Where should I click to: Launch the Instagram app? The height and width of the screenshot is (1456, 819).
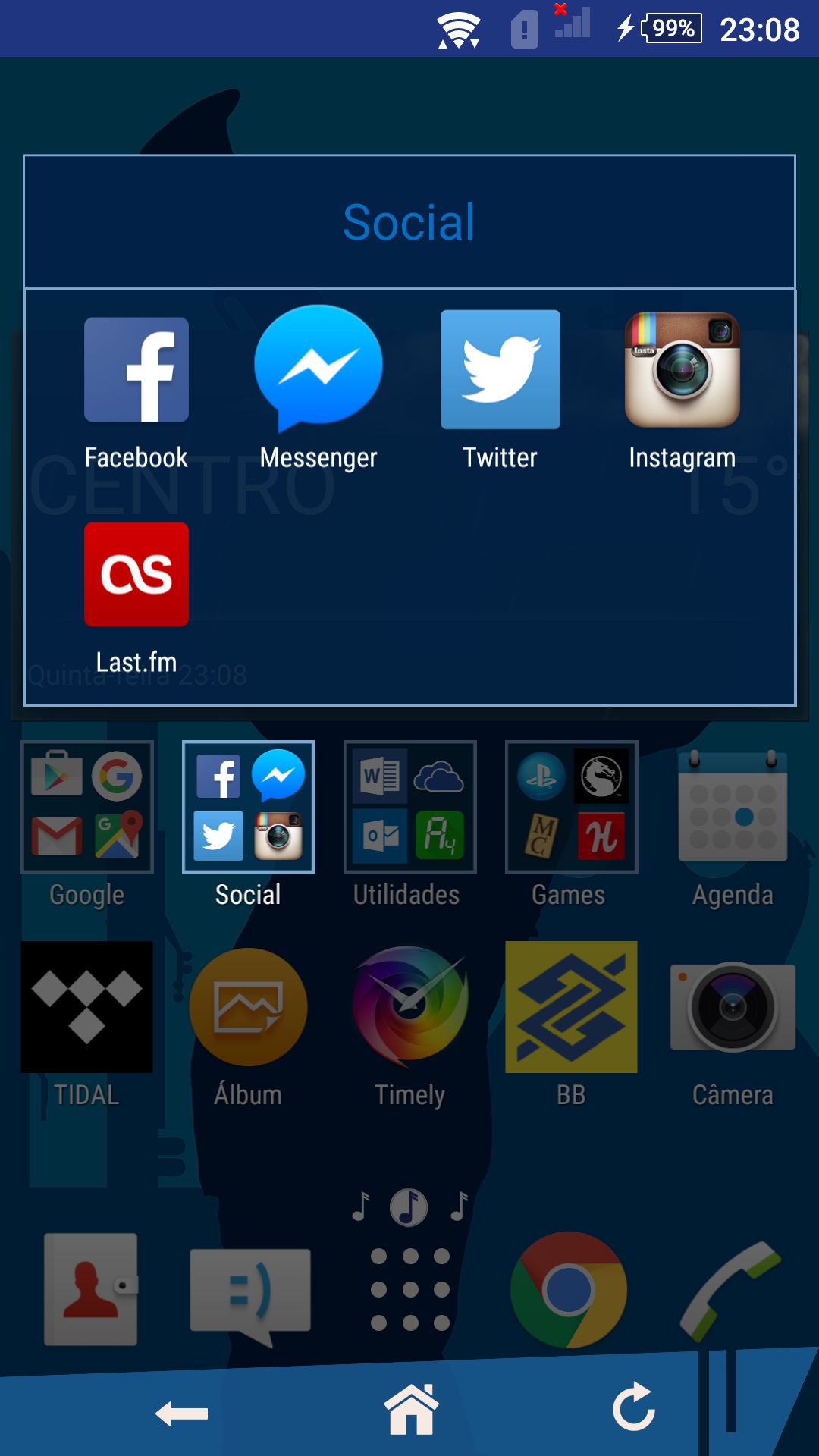point(682,369)
